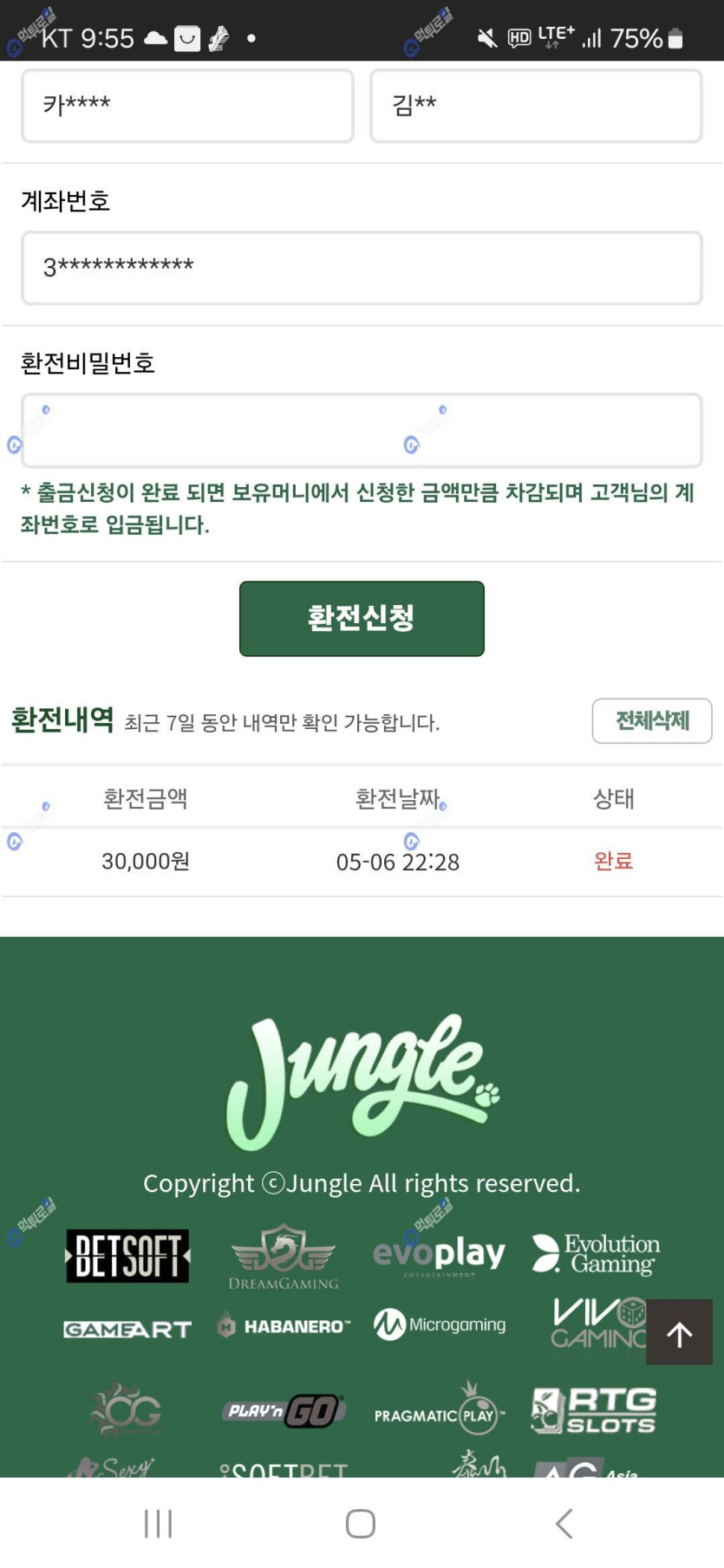Tap the bank name field showing 카****
The image size is (724, 1568).
[x=187, y=106]
